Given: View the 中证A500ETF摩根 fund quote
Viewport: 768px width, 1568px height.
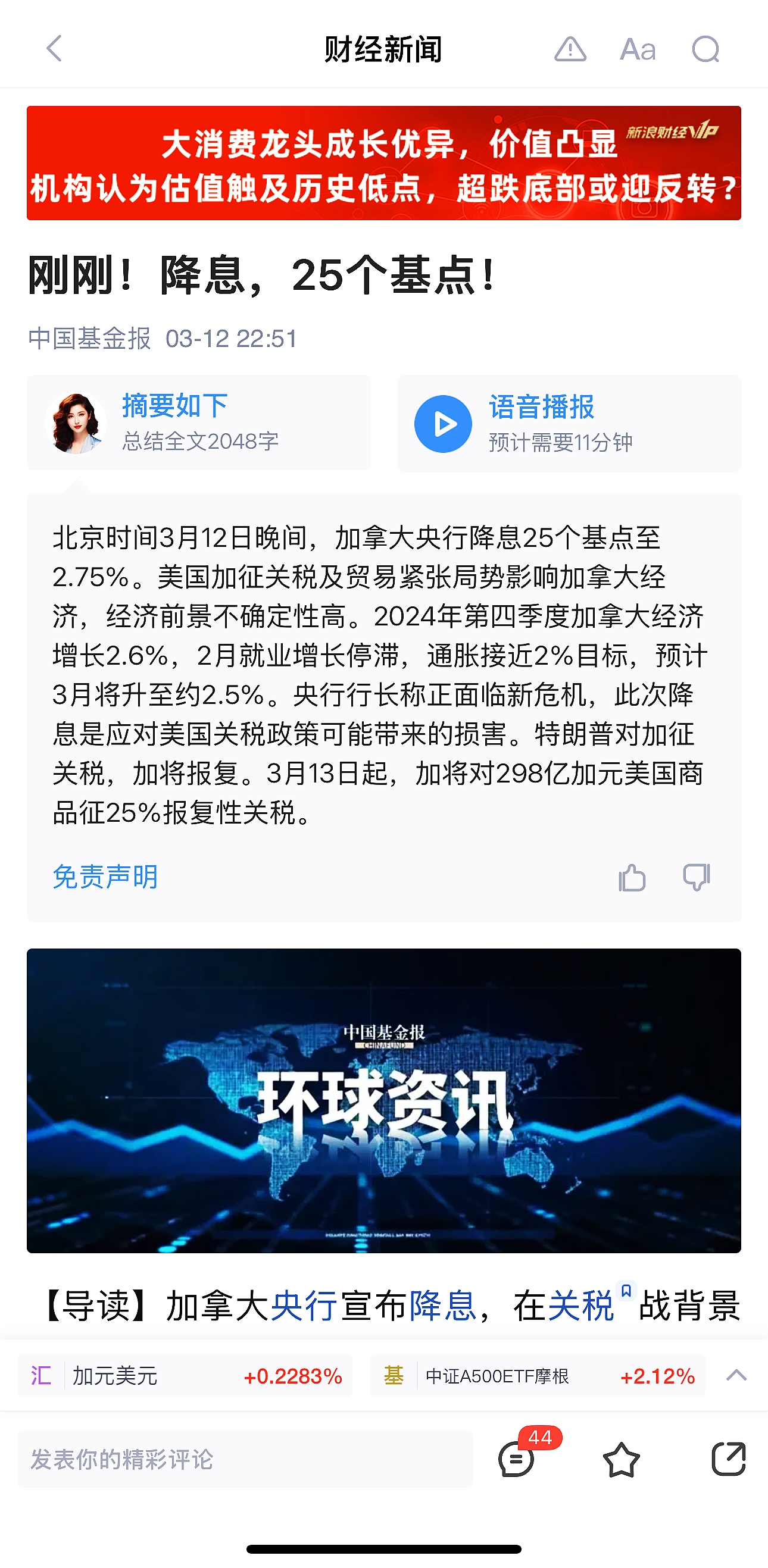Looking at the screenshot, I should pyautogui.click(x=538, y=1376).
